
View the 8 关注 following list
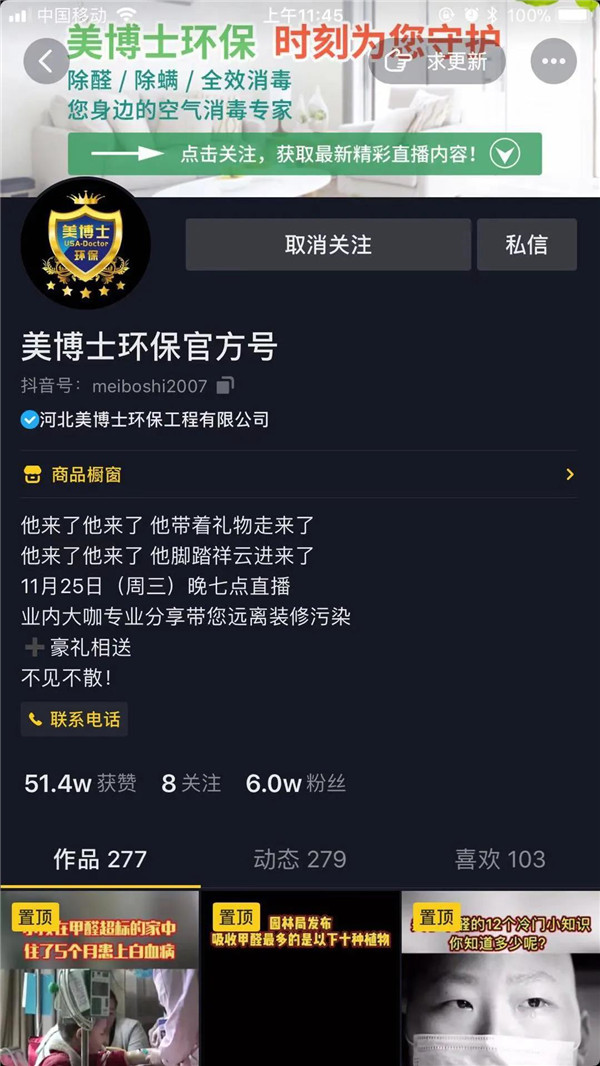(191, 784)
